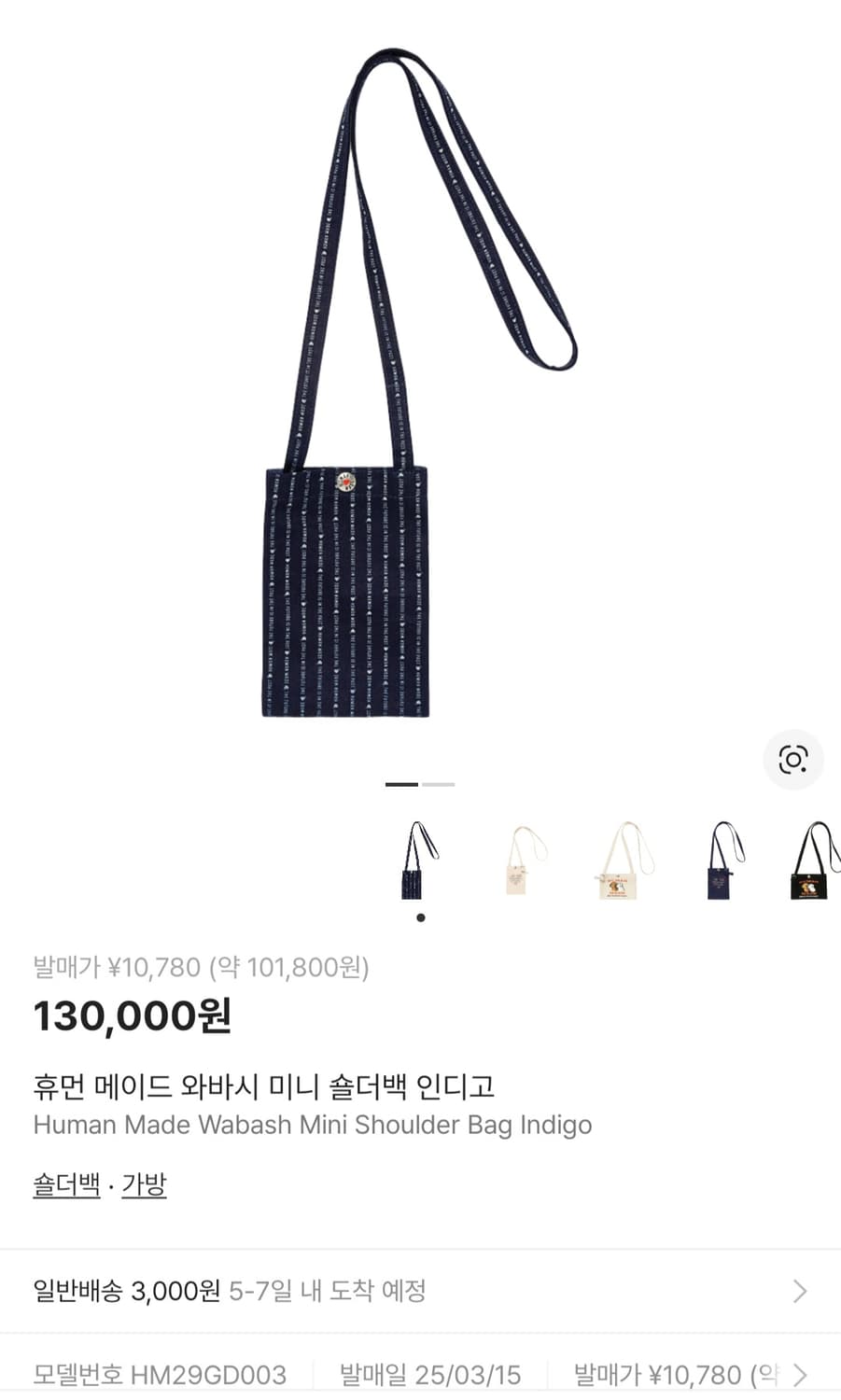Switch back to the first carousel indicator
This screenshot has width=841, height=1400.
point(403,785)
